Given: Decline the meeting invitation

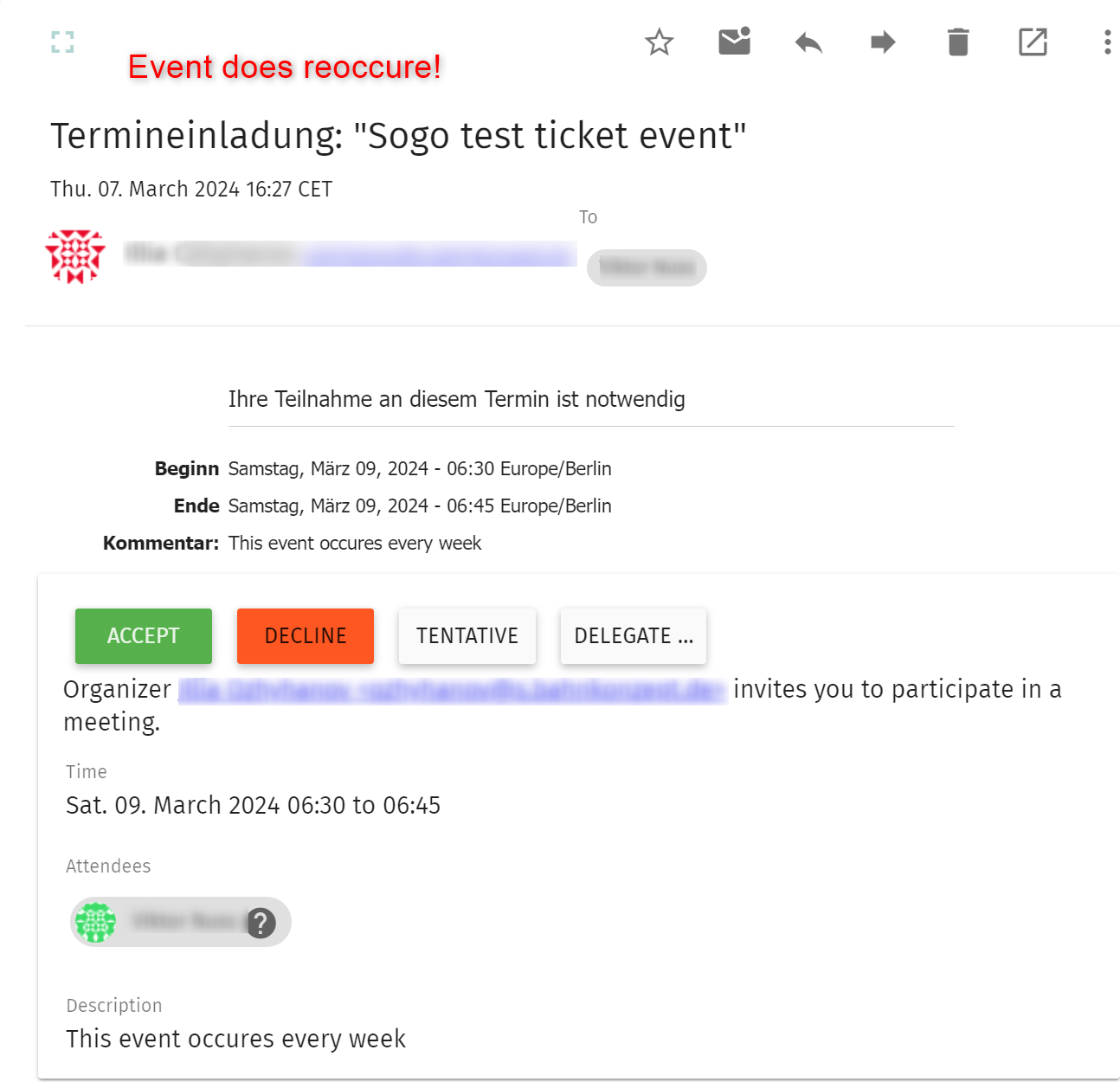Looking at the screenshot, I should (x=306, y=636).
